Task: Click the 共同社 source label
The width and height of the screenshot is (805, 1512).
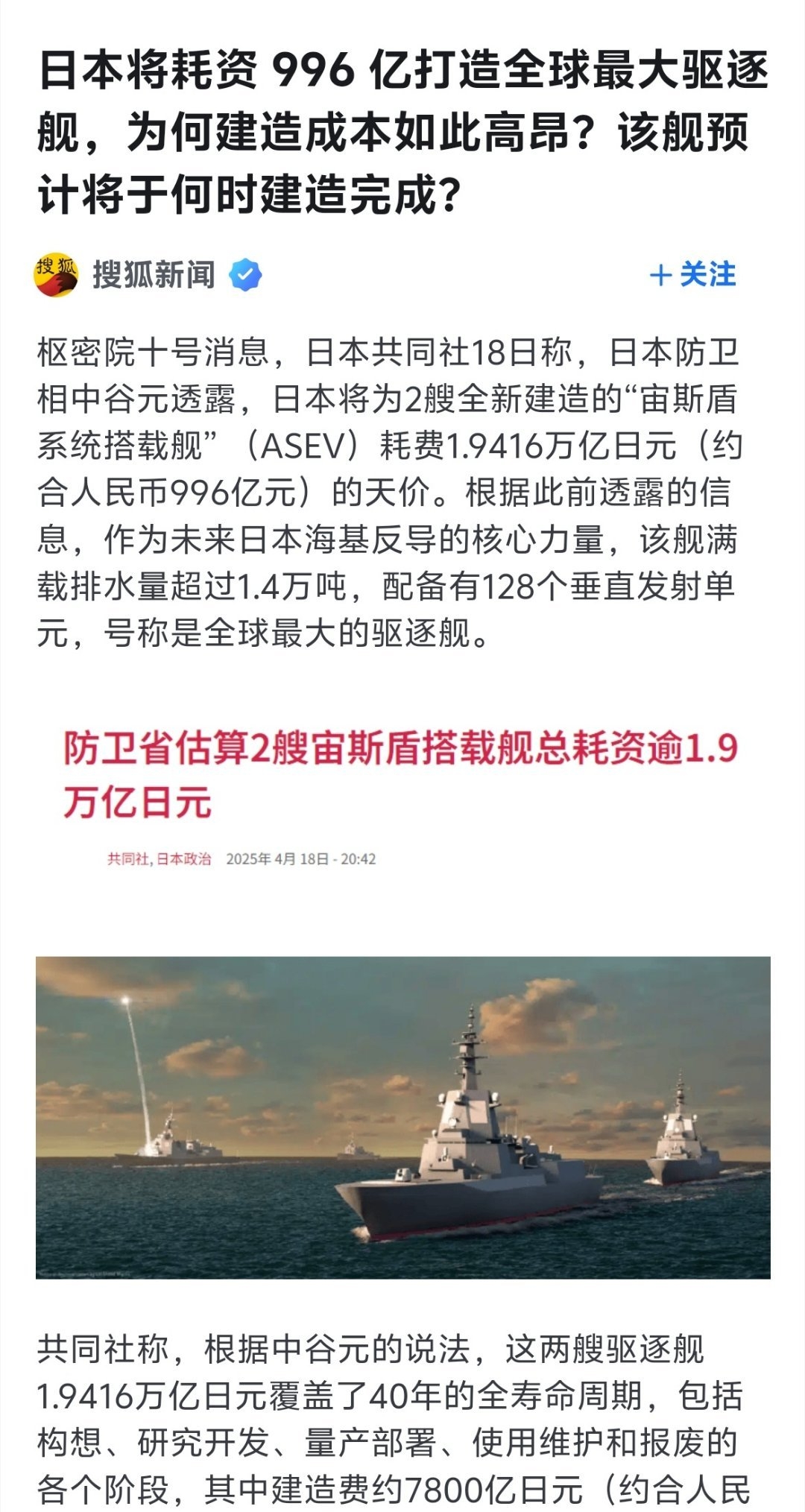Action: pyautogui.click(x=127, y=858)
